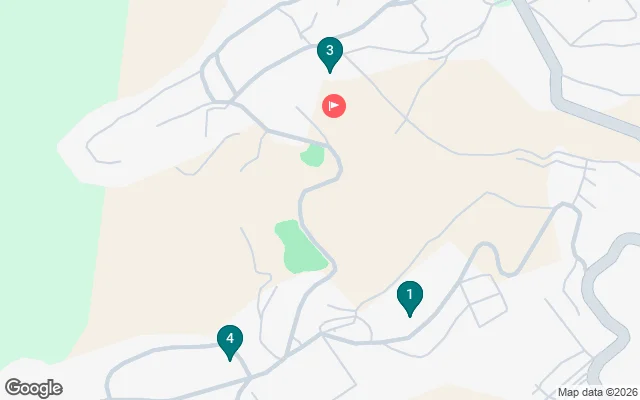Select map pin number 1
The height and width of the screenshot is (400, 640).
(408, 296)
